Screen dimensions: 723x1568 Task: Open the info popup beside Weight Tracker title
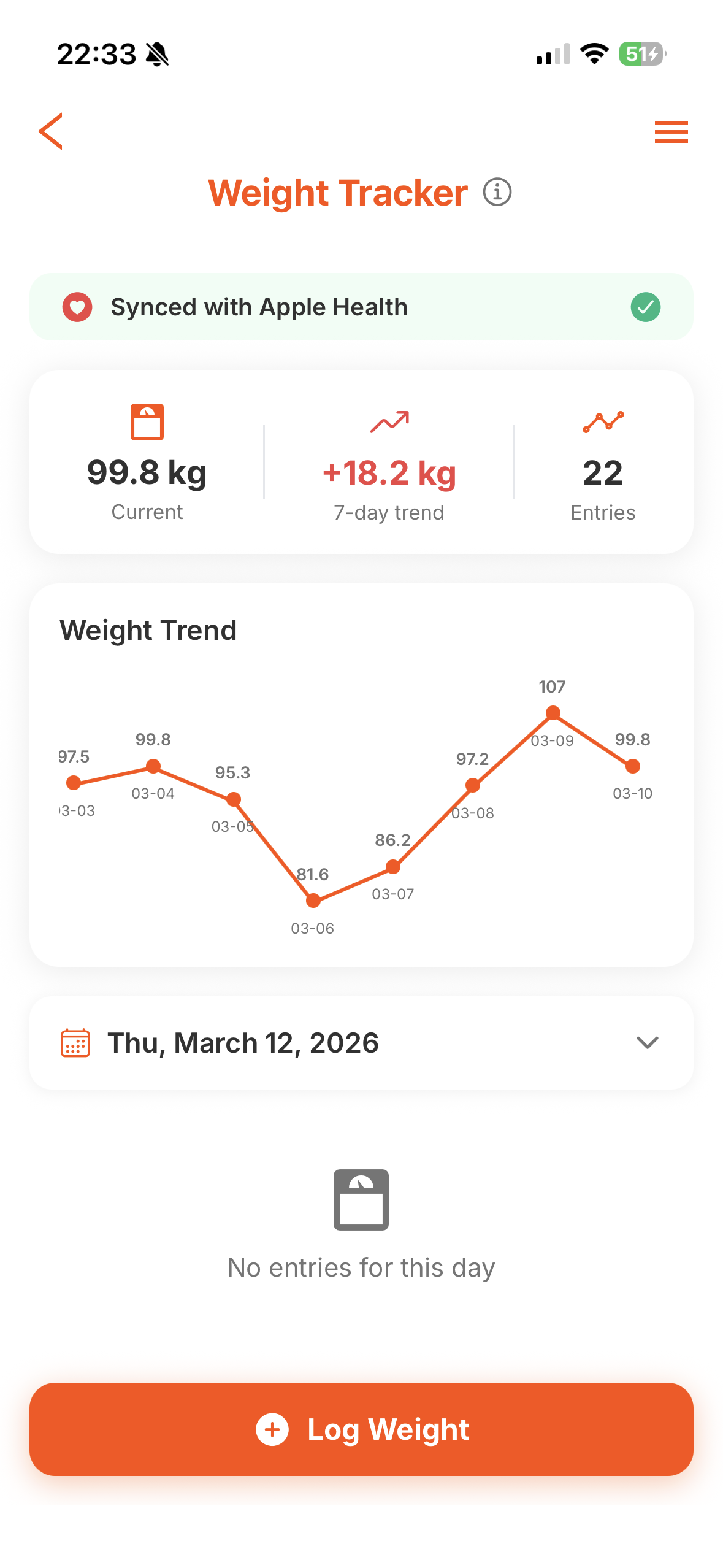497,192
